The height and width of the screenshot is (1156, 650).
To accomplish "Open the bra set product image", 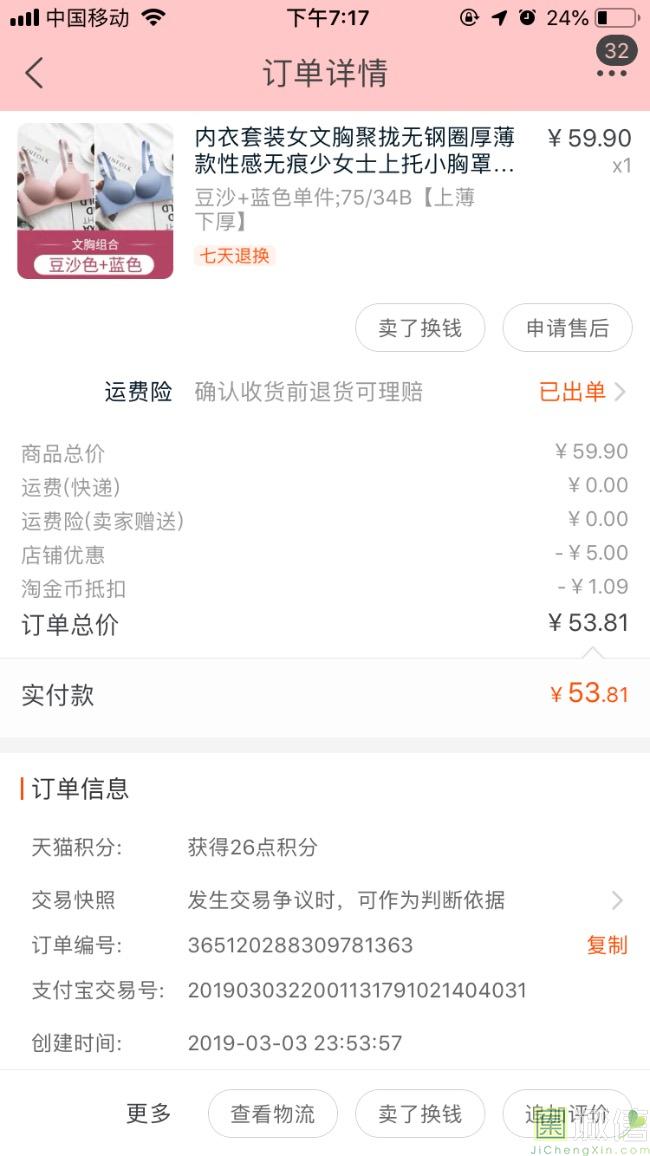I will click(95, 200).
